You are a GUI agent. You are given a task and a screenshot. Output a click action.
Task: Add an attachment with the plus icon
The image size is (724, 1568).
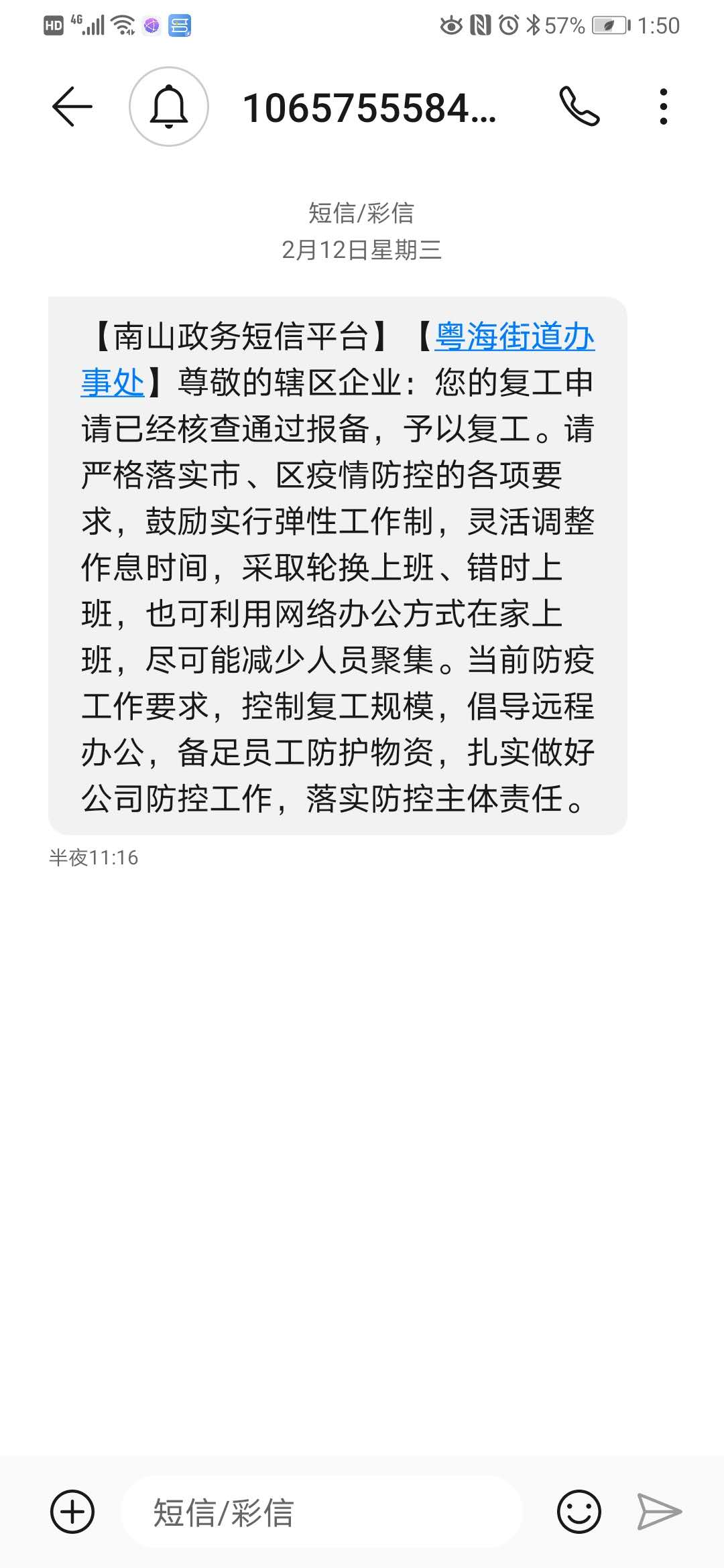point(72,1511)
